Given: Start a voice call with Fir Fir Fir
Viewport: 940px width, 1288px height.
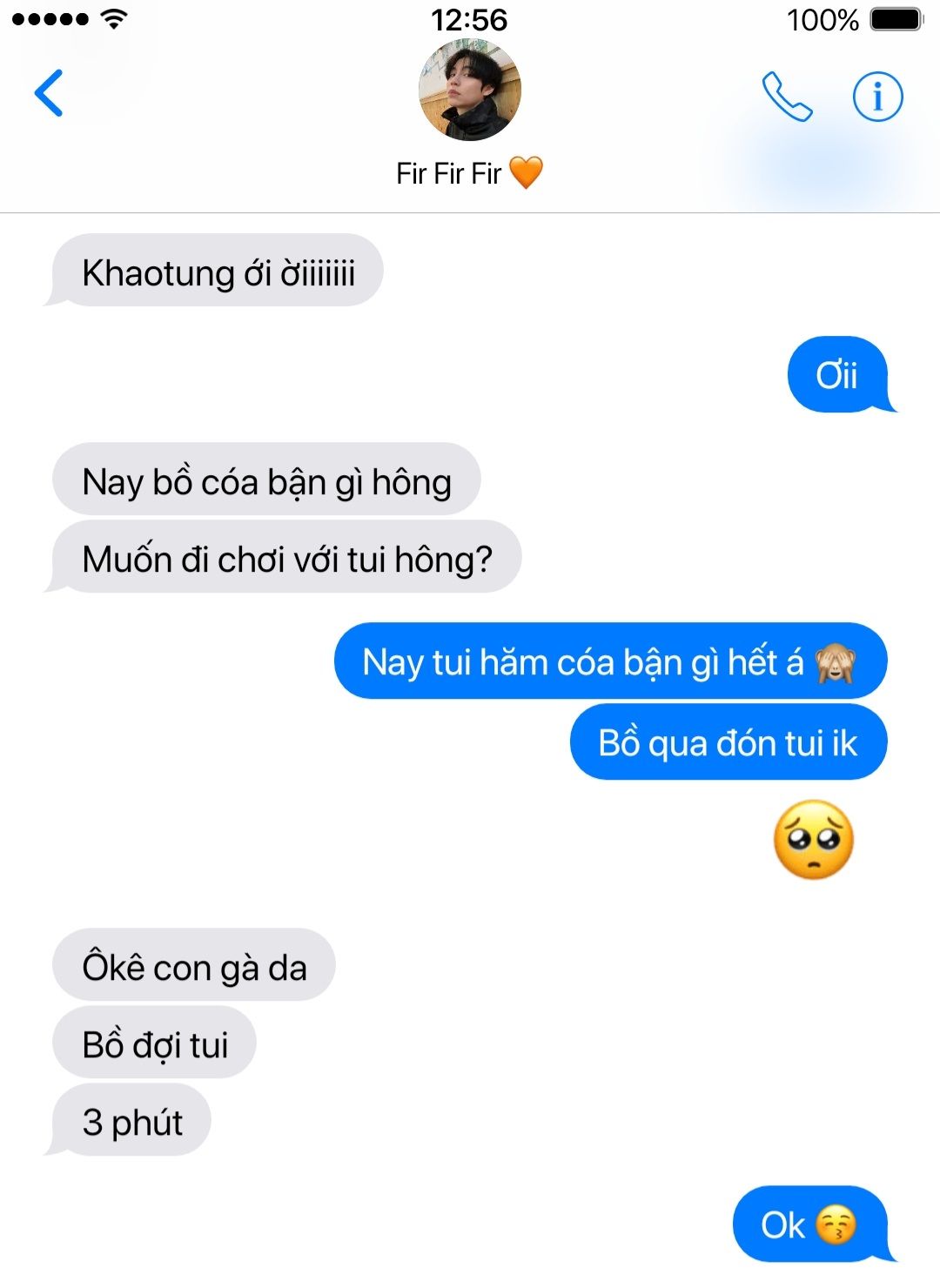Looking at the screenshot, I should [787, 97].
